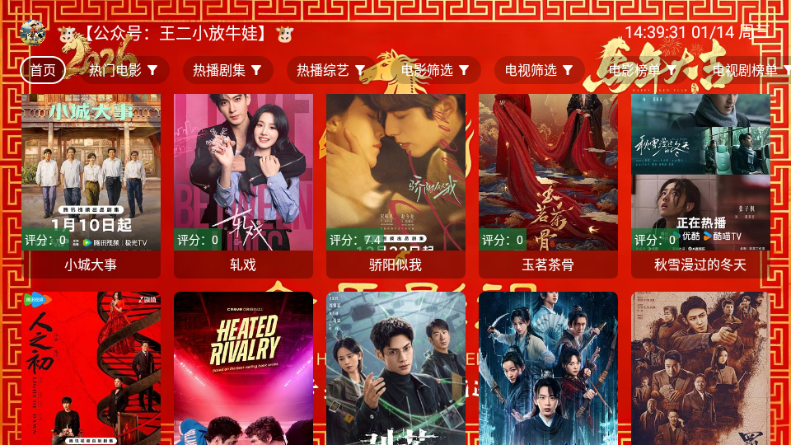Open 电视筛选 filter
Image resolution: width=791 pixels, height=445 pixels.
(x=540, y=70)
